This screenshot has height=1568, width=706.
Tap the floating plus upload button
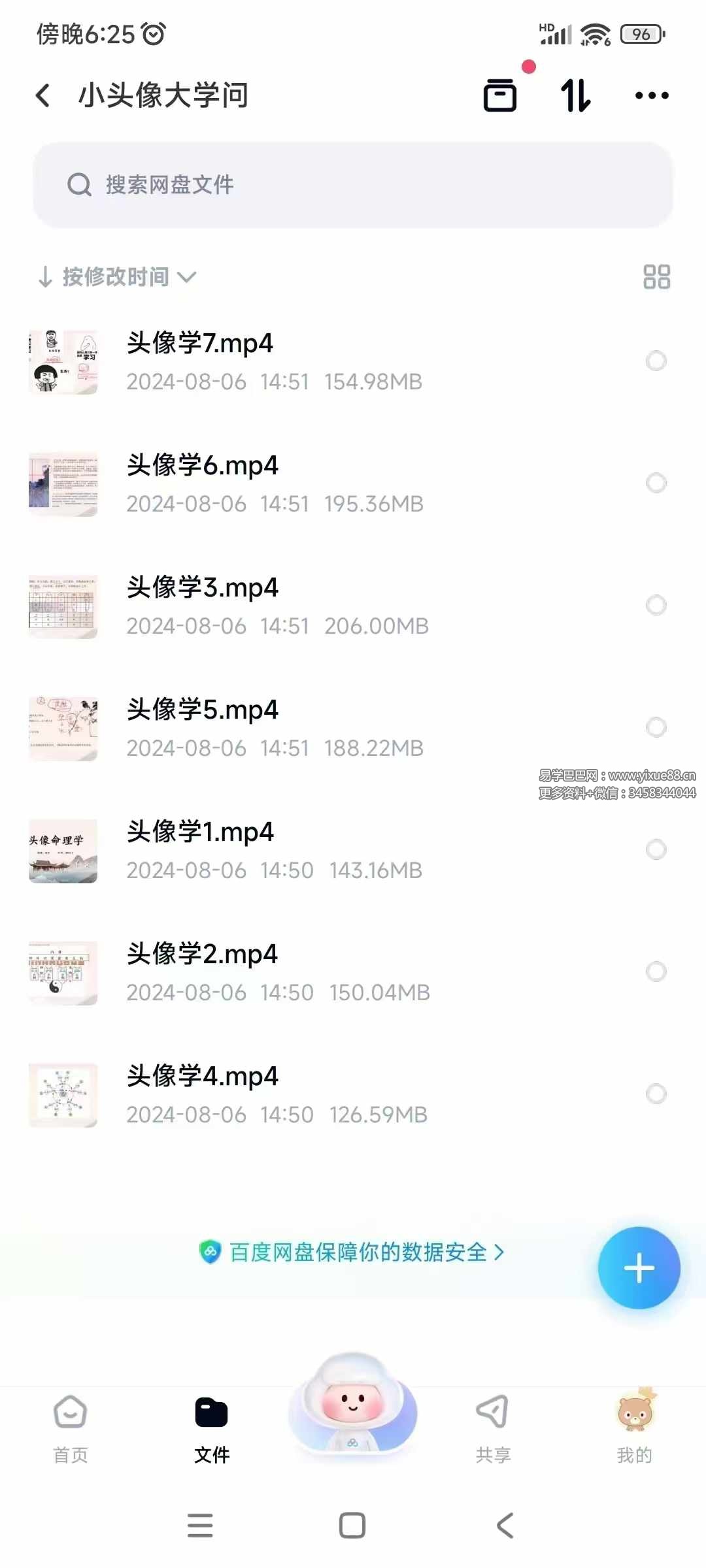[x=639, y=1266]
